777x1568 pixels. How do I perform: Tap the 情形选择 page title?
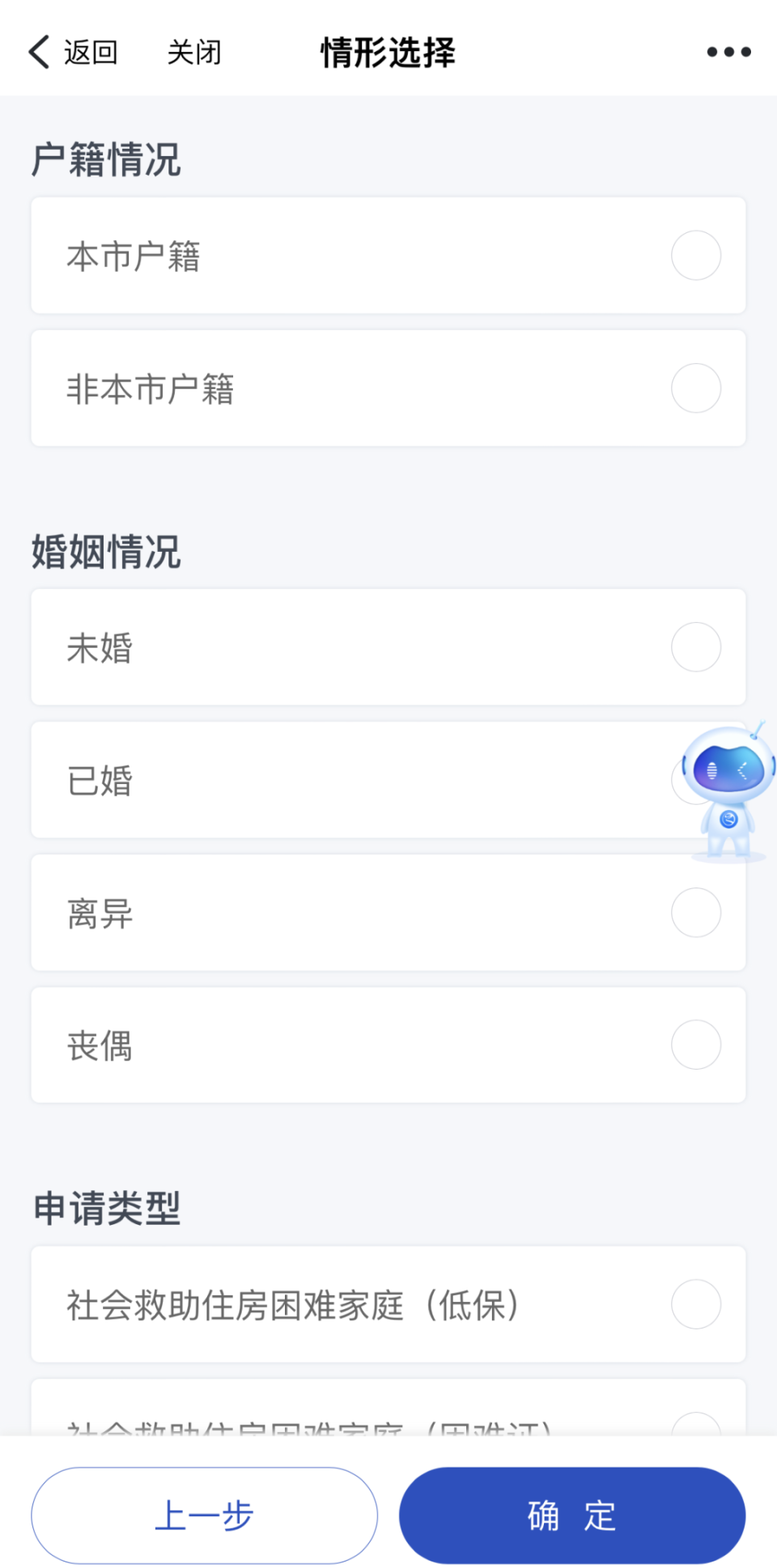pos(388,51)
